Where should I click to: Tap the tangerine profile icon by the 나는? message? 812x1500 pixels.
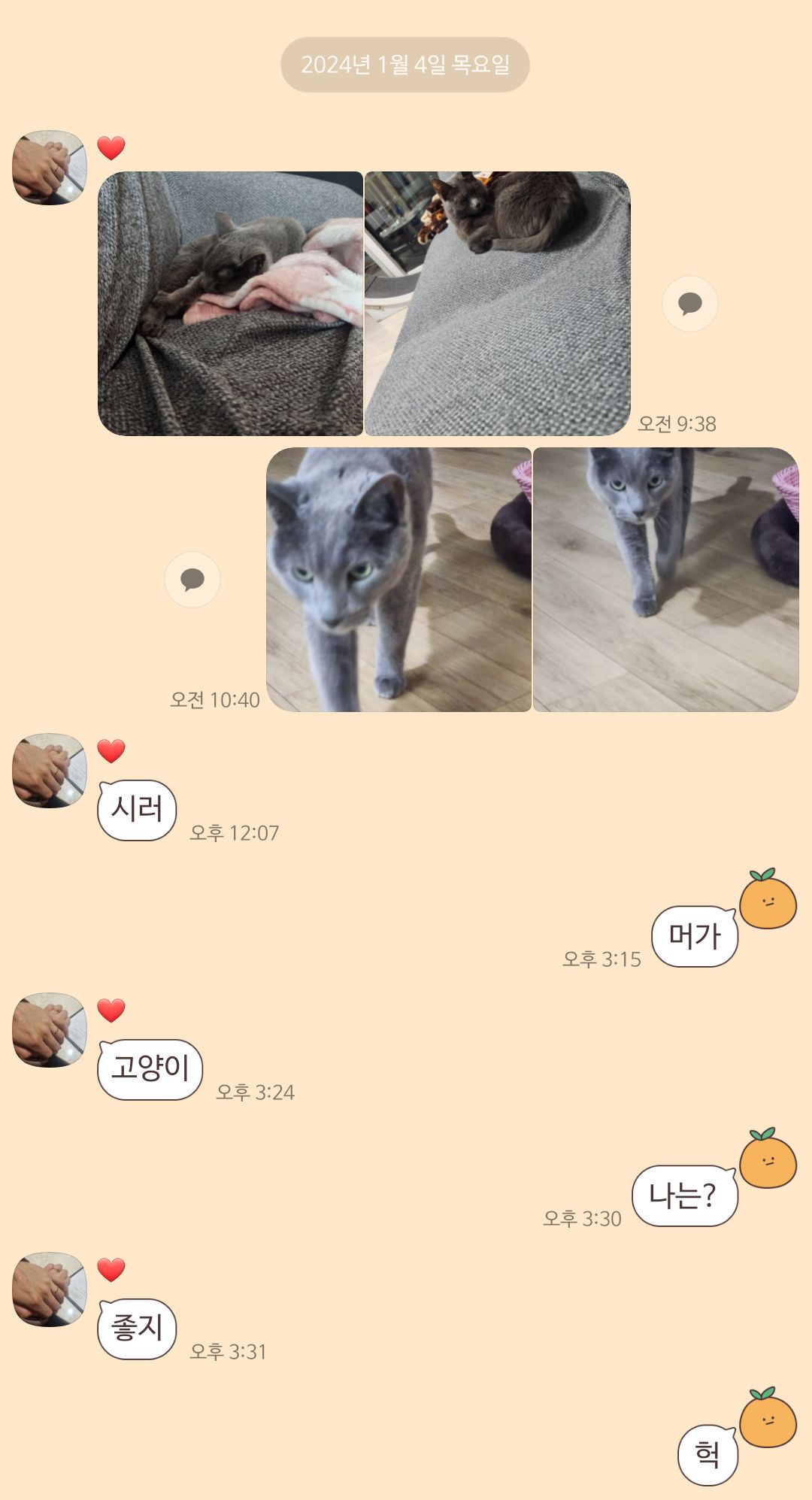tap(768, 1159)
